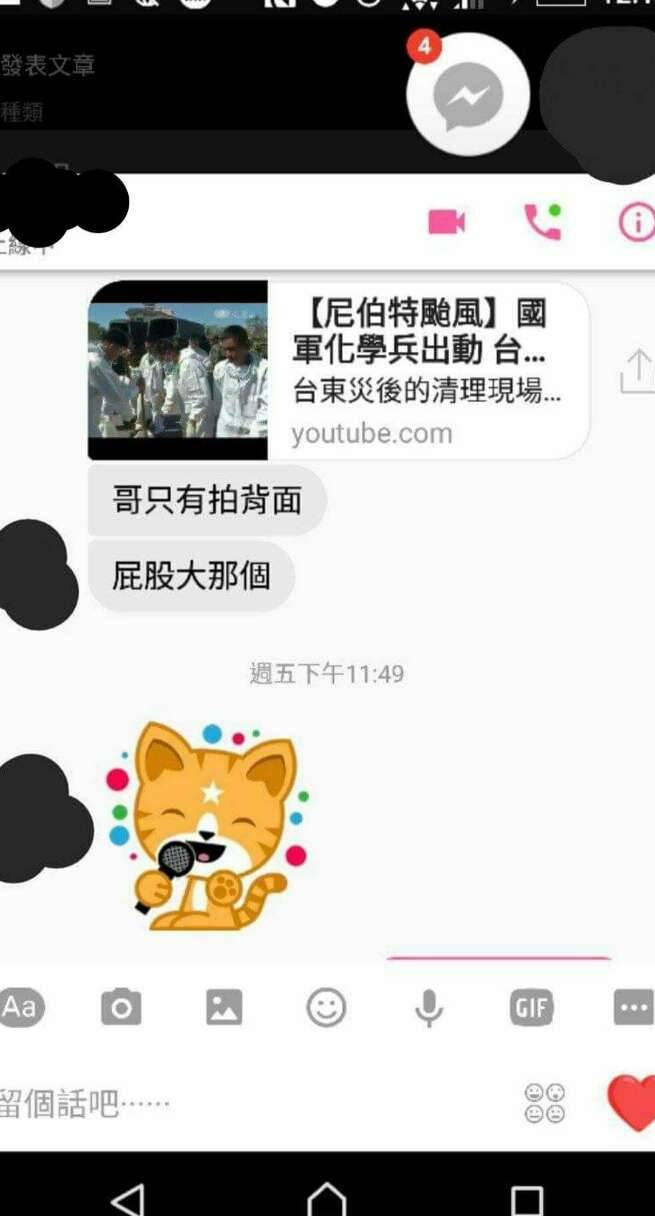Start a voice call
This screenshot has width=655, height=1216.
(543, 221)
